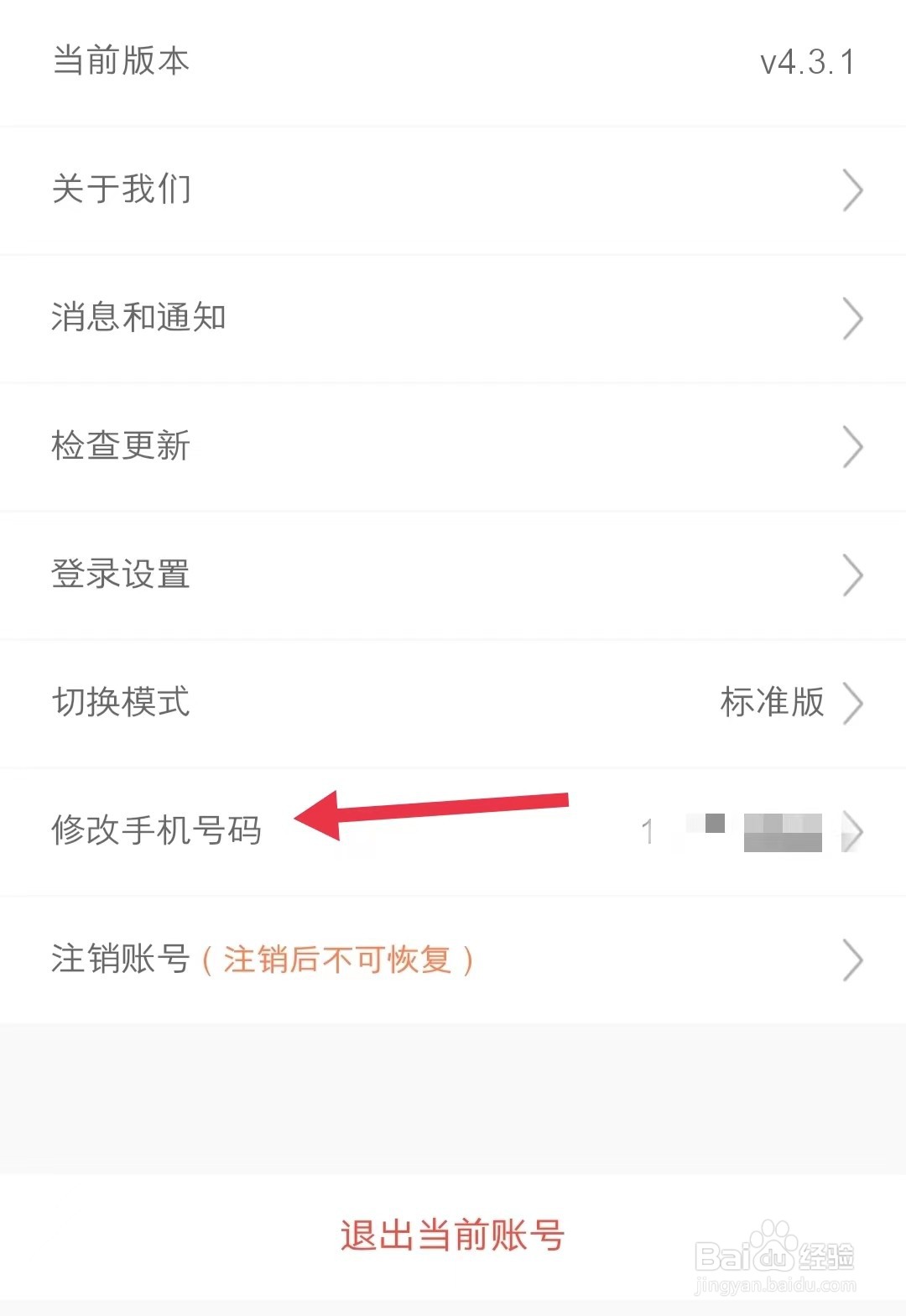This screenshot has width=906, height=1316.
Task: Tap 退出当前账号 to log out
Action: [x=453, y=1234]
